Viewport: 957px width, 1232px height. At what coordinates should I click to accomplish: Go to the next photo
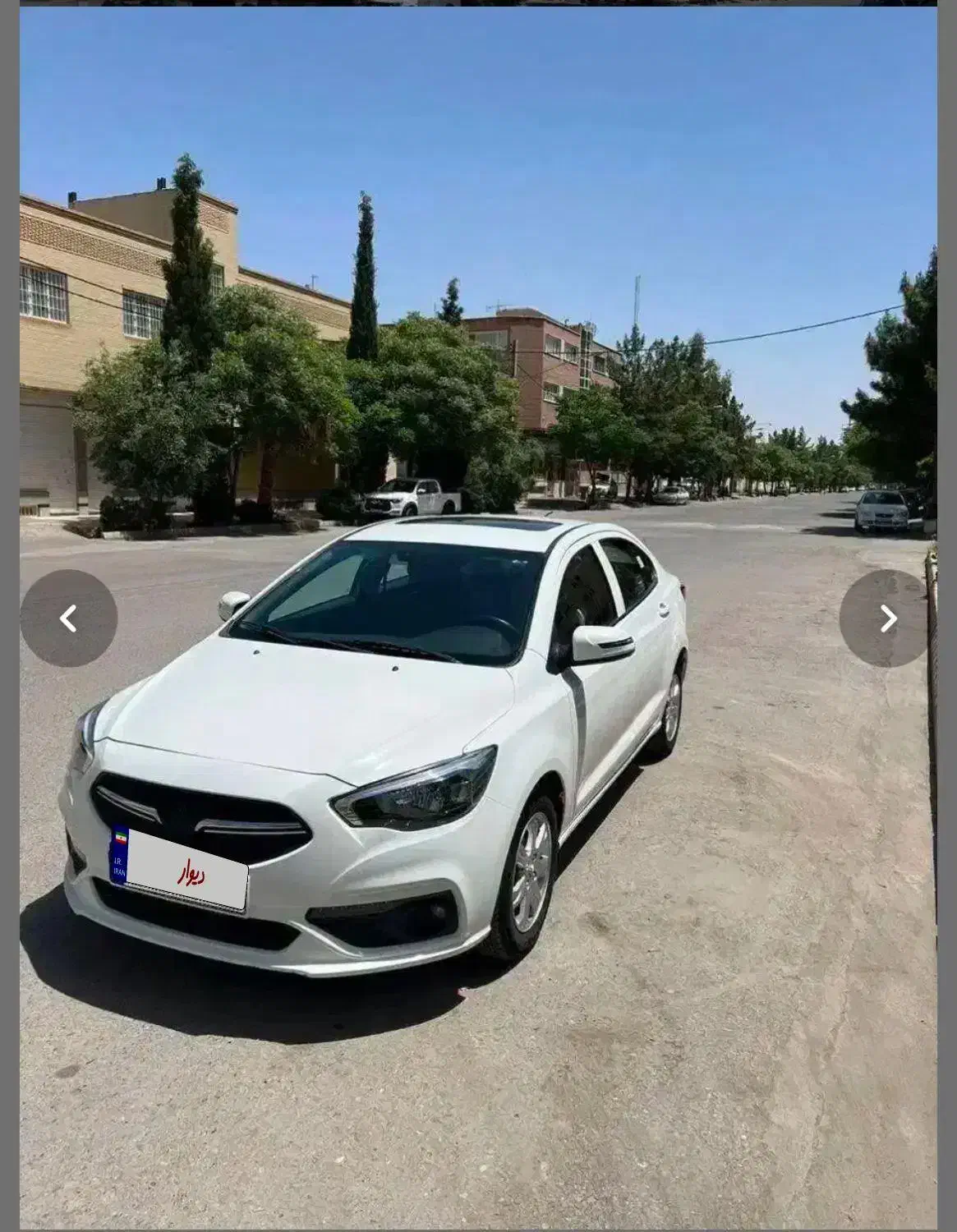(886, 618)
